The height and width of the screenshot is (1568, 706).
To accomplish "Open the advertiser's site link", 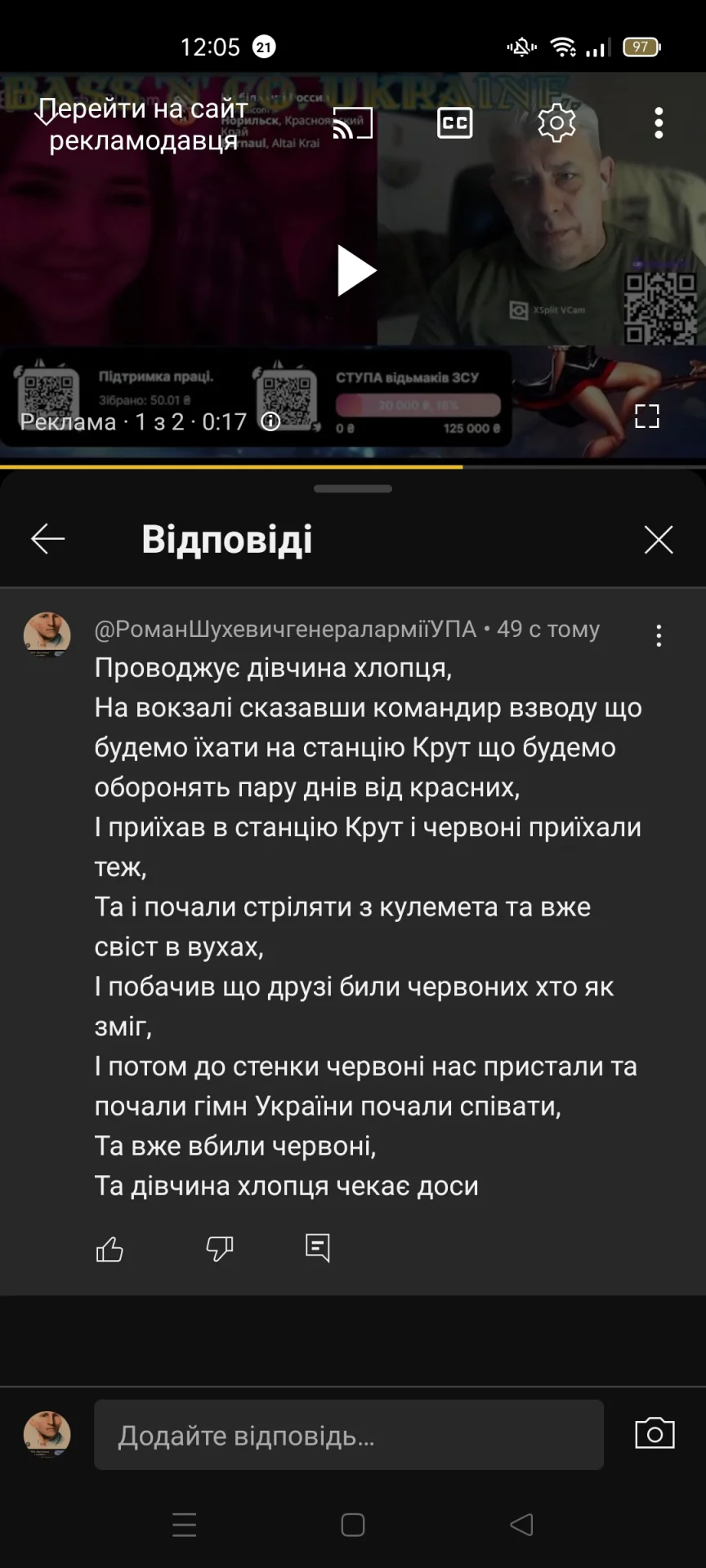I will tap(142, 124).
